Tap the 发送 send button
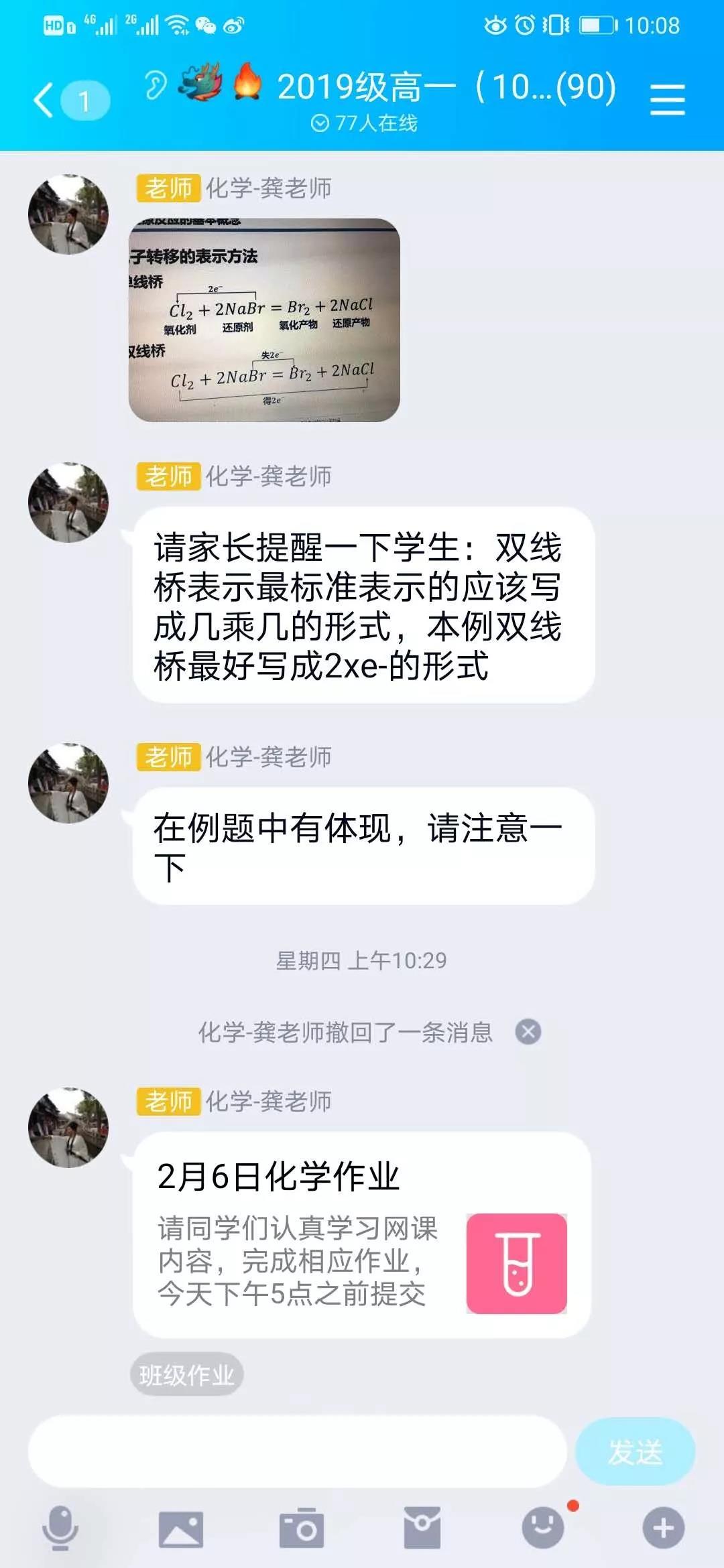The image size is (724, 1568). (x=635, y=1452)
